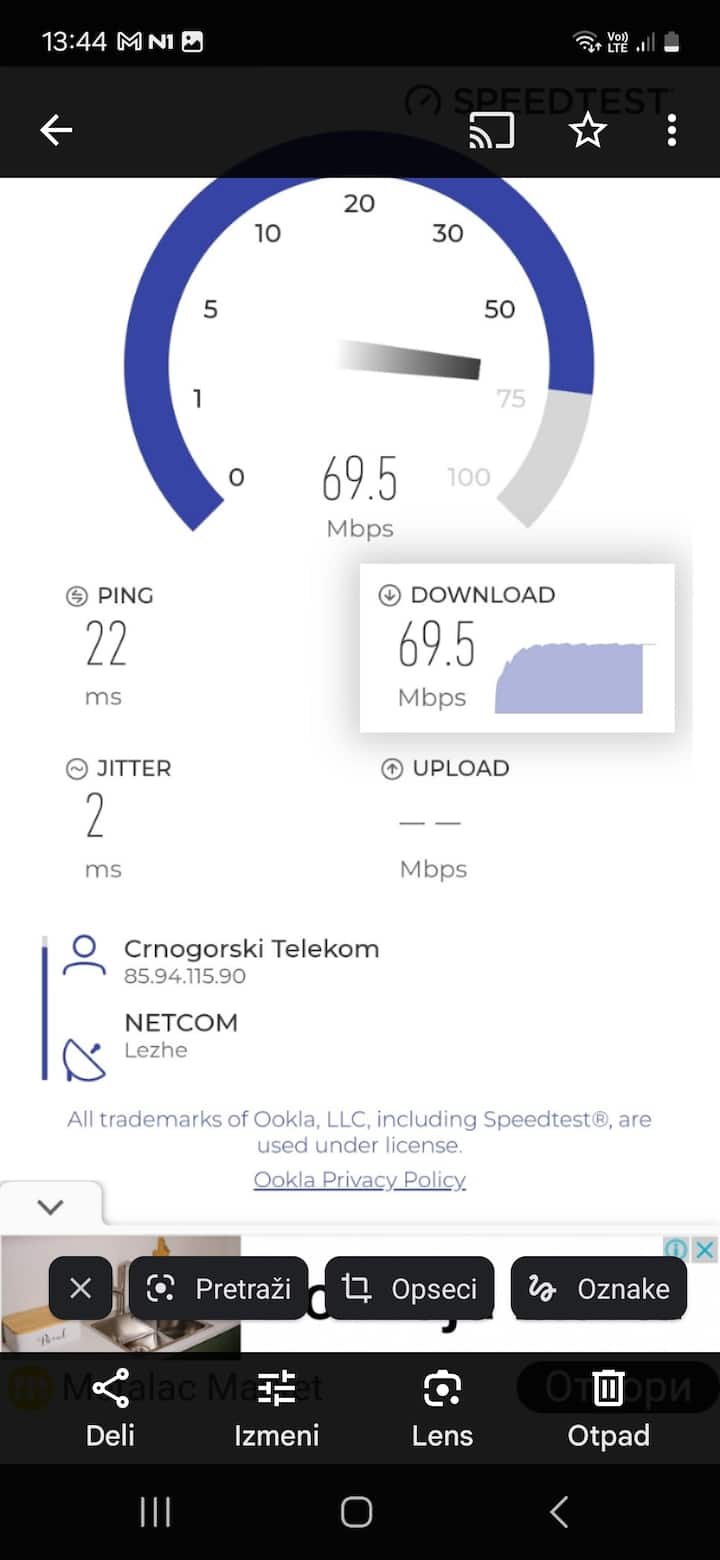
Task: Tap the system home button
Action: pos(357,1511)
